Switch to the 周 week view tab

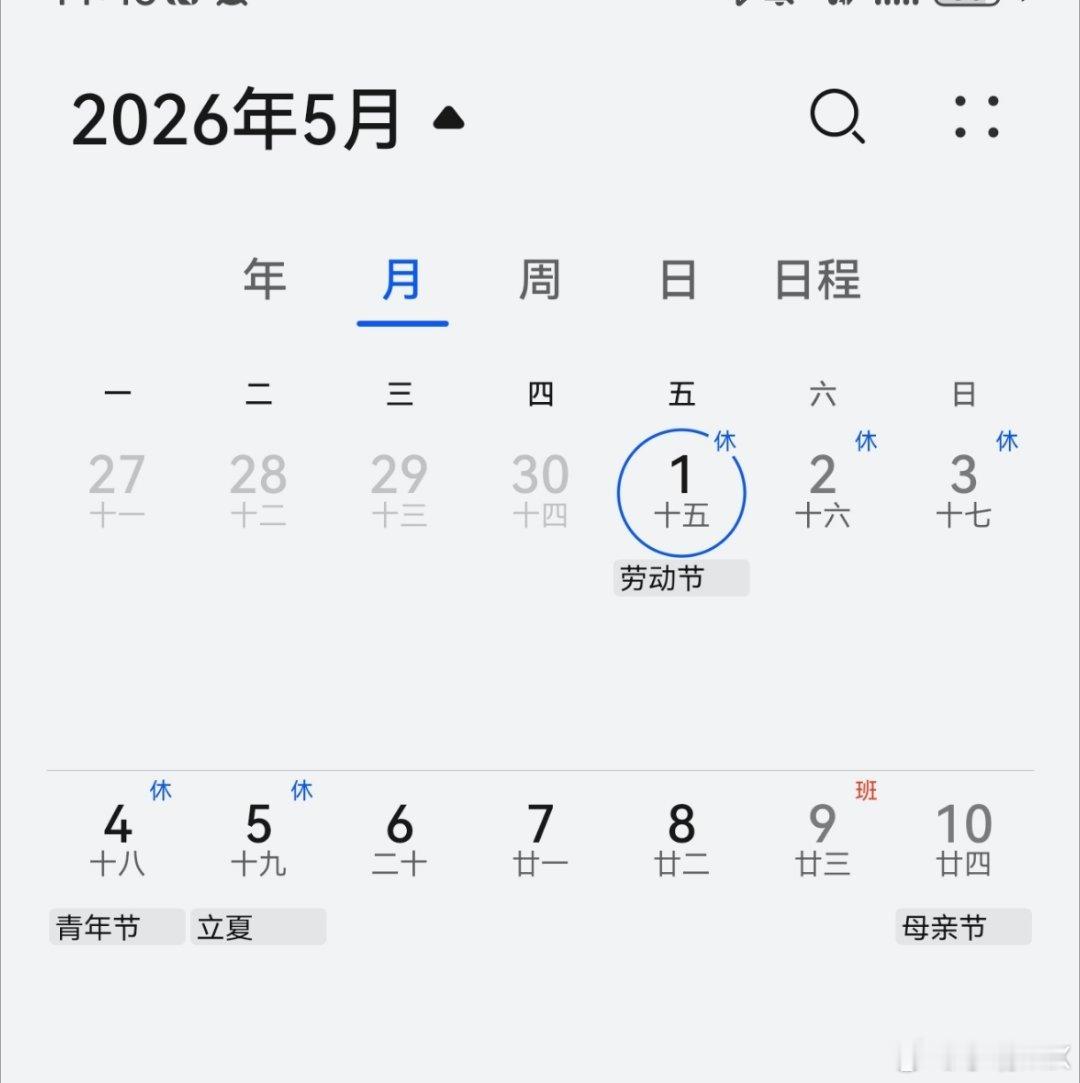coord(540,280)
